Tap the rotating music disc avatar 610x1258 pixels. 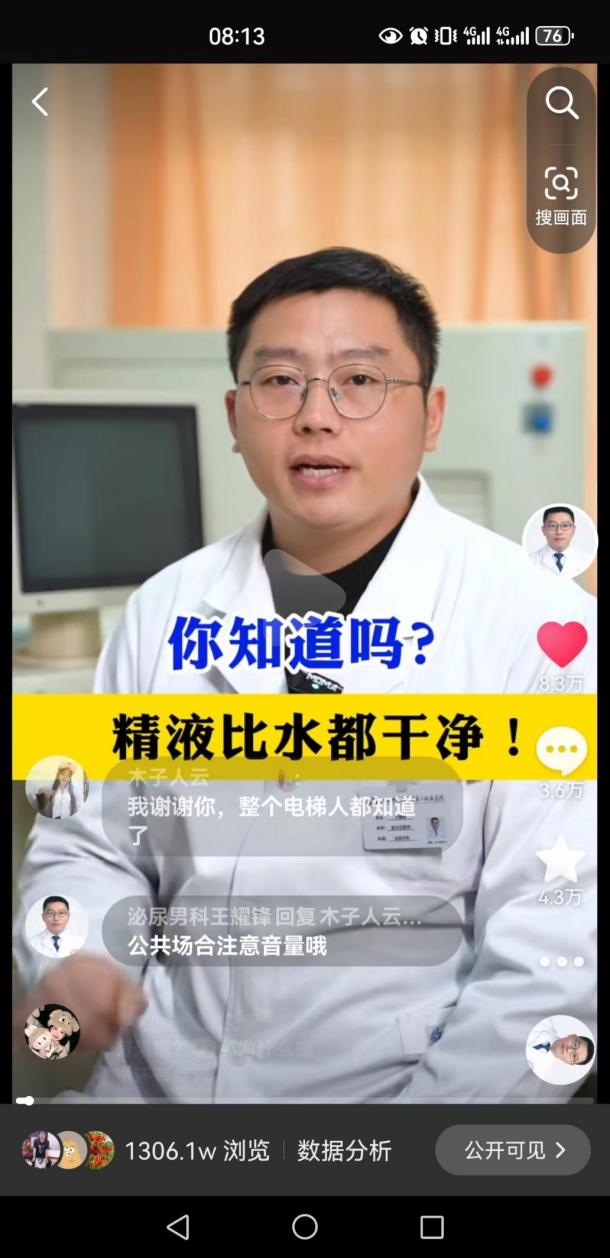coord(560,1050)
